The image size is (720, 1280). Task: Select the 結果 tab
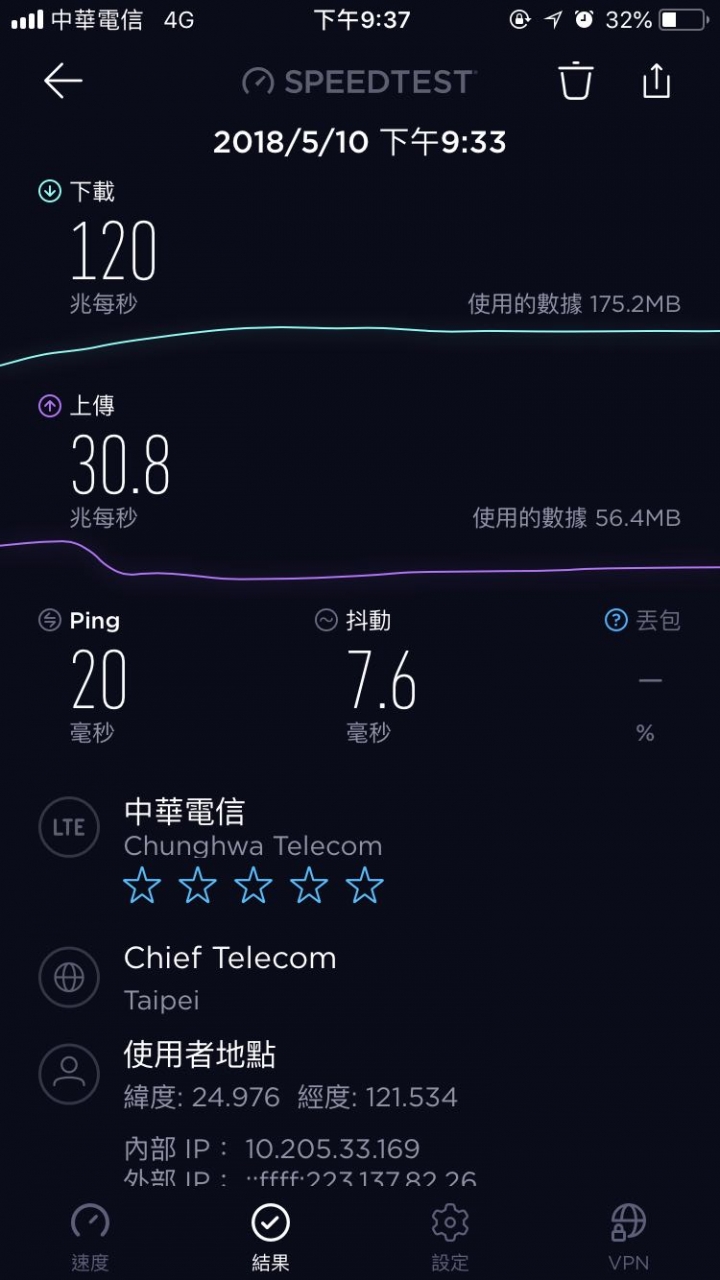pyautogui.click(x=270, y=1238)
